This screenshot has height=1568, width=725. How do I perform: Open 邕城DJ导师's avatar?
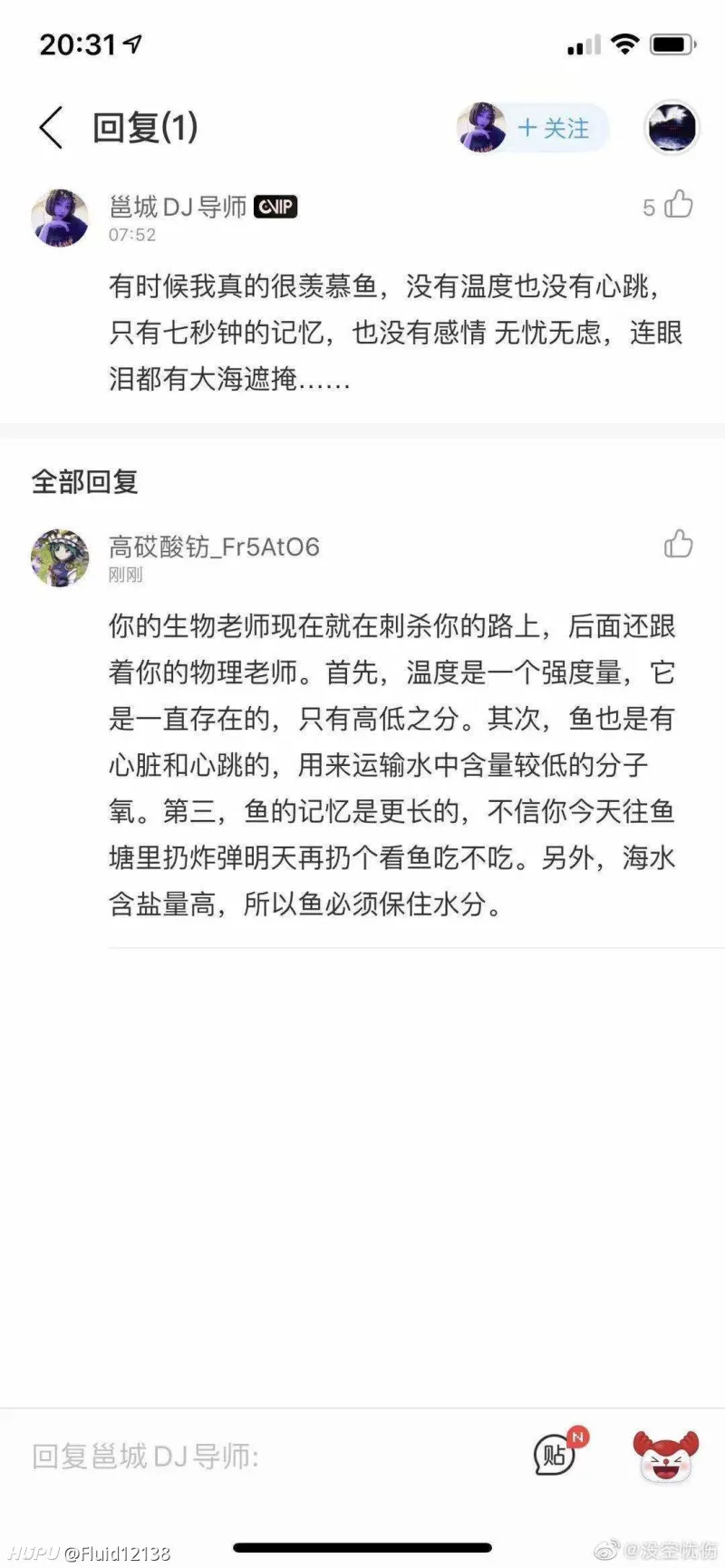(61, 218)
